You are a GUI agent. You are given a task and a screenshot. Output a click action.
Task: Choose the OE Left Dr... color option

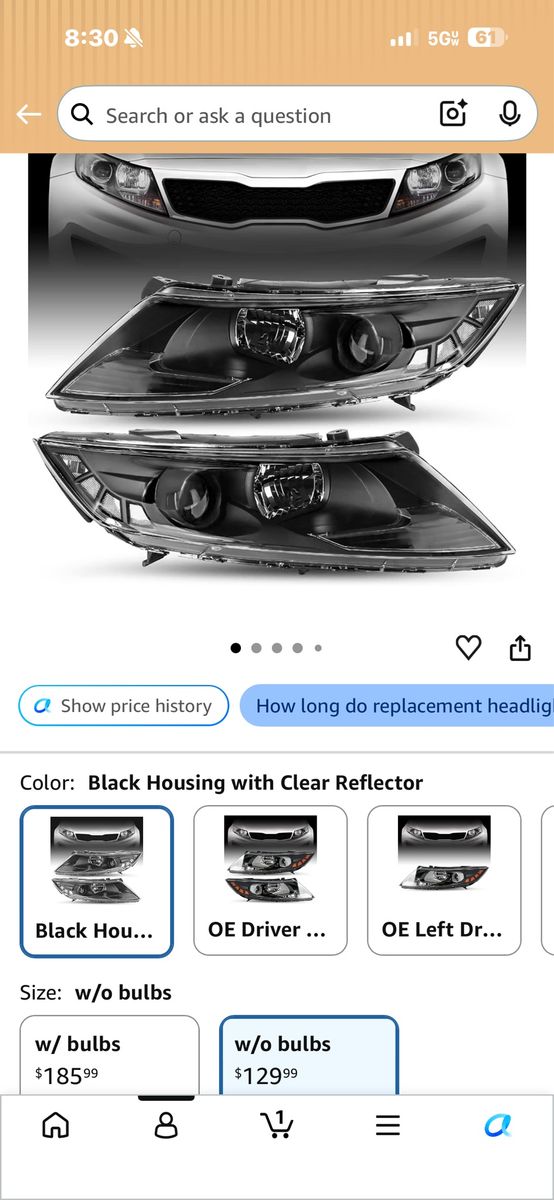click(x=444, y=881)
